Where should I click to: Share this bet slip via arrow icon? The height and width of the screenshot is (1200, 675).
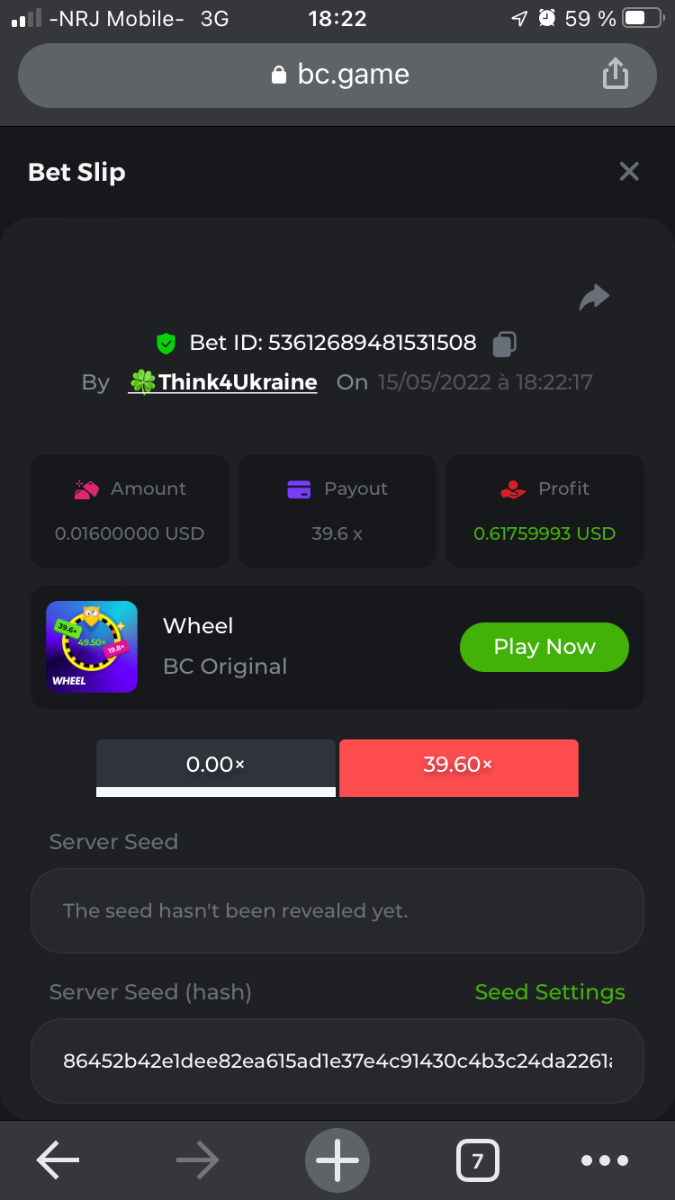[x=594, y=297]
